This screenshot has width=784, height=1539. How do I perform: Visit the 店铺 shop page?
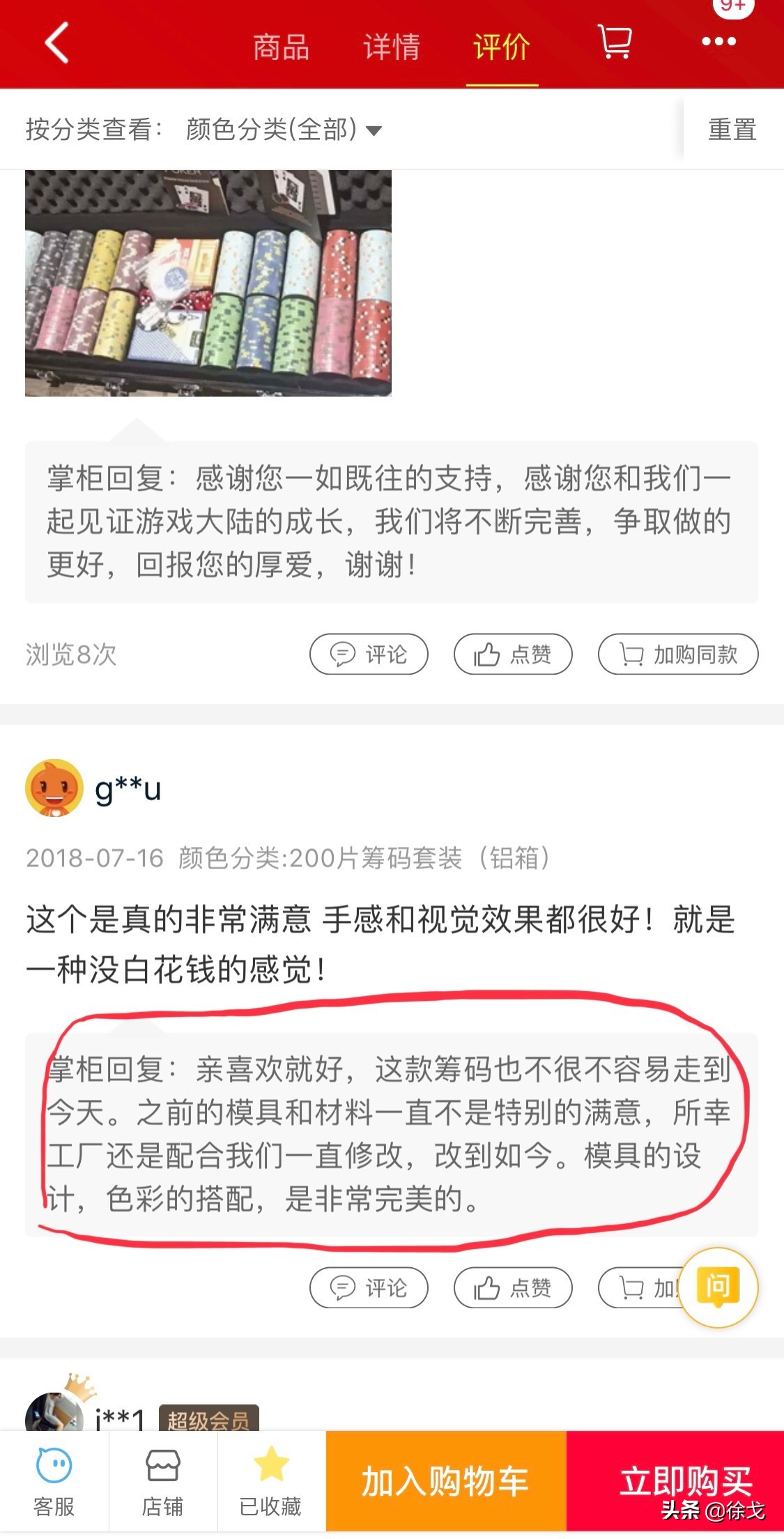163,1481
